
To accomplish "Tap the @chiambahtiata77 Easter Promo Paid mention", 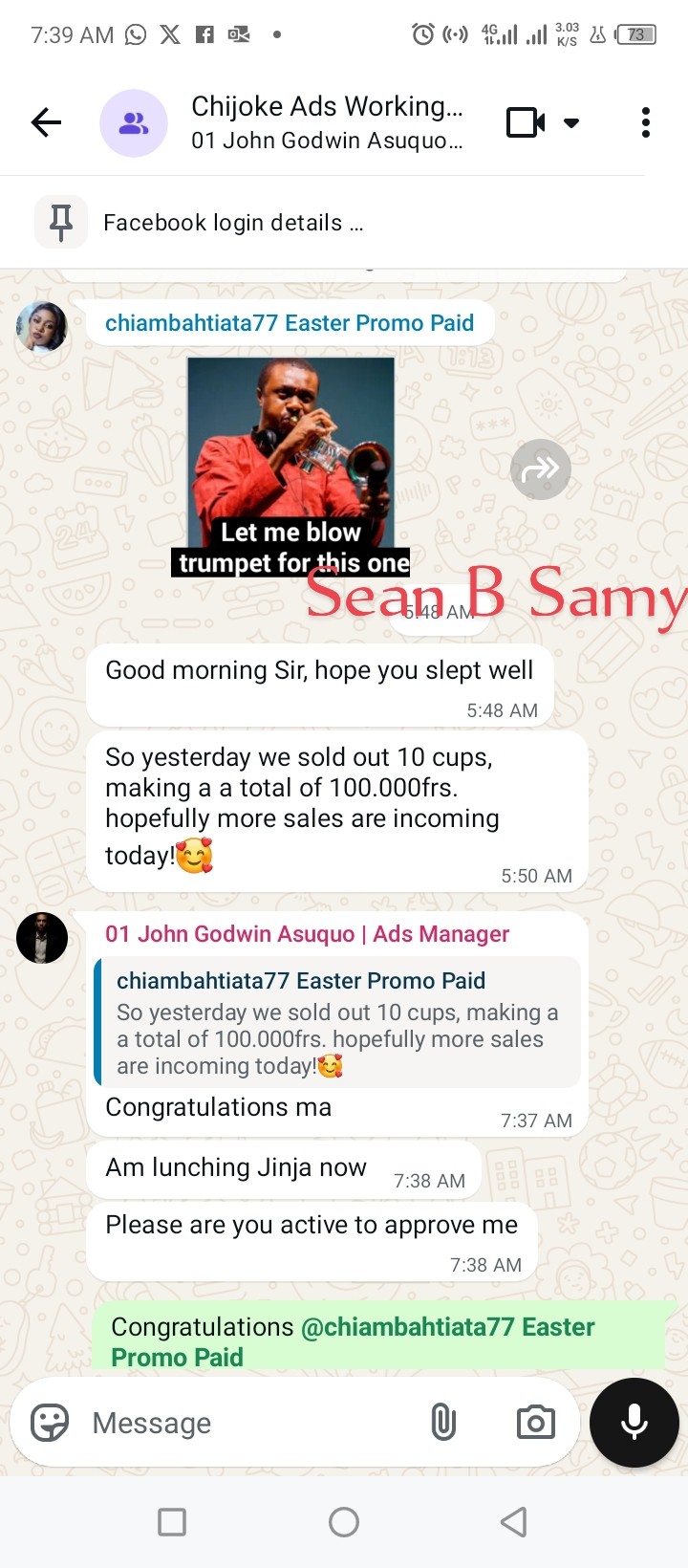I will click(x=353, y=1341).
